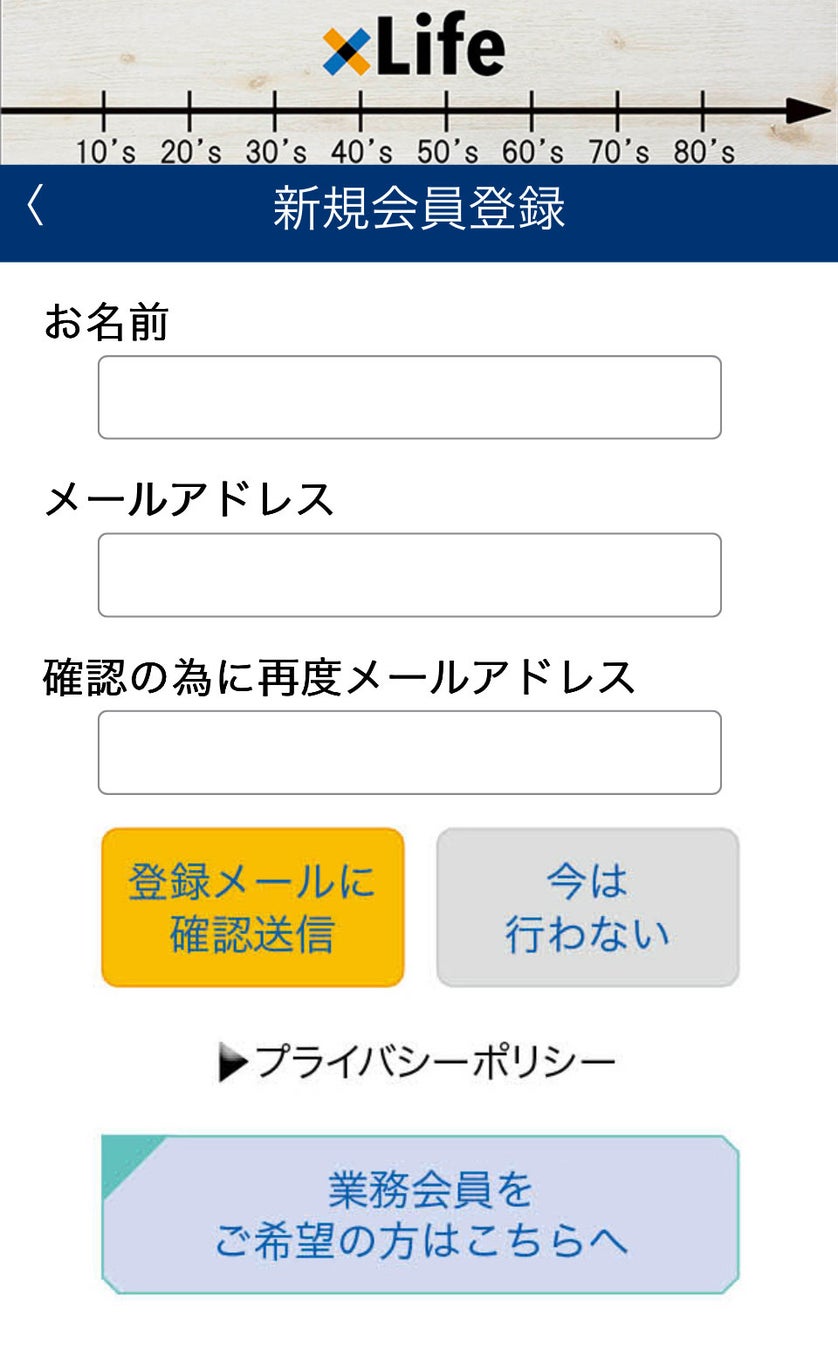Go back using the header arrow
This screenshot has height=1350, width=838.
pos(35,207)
